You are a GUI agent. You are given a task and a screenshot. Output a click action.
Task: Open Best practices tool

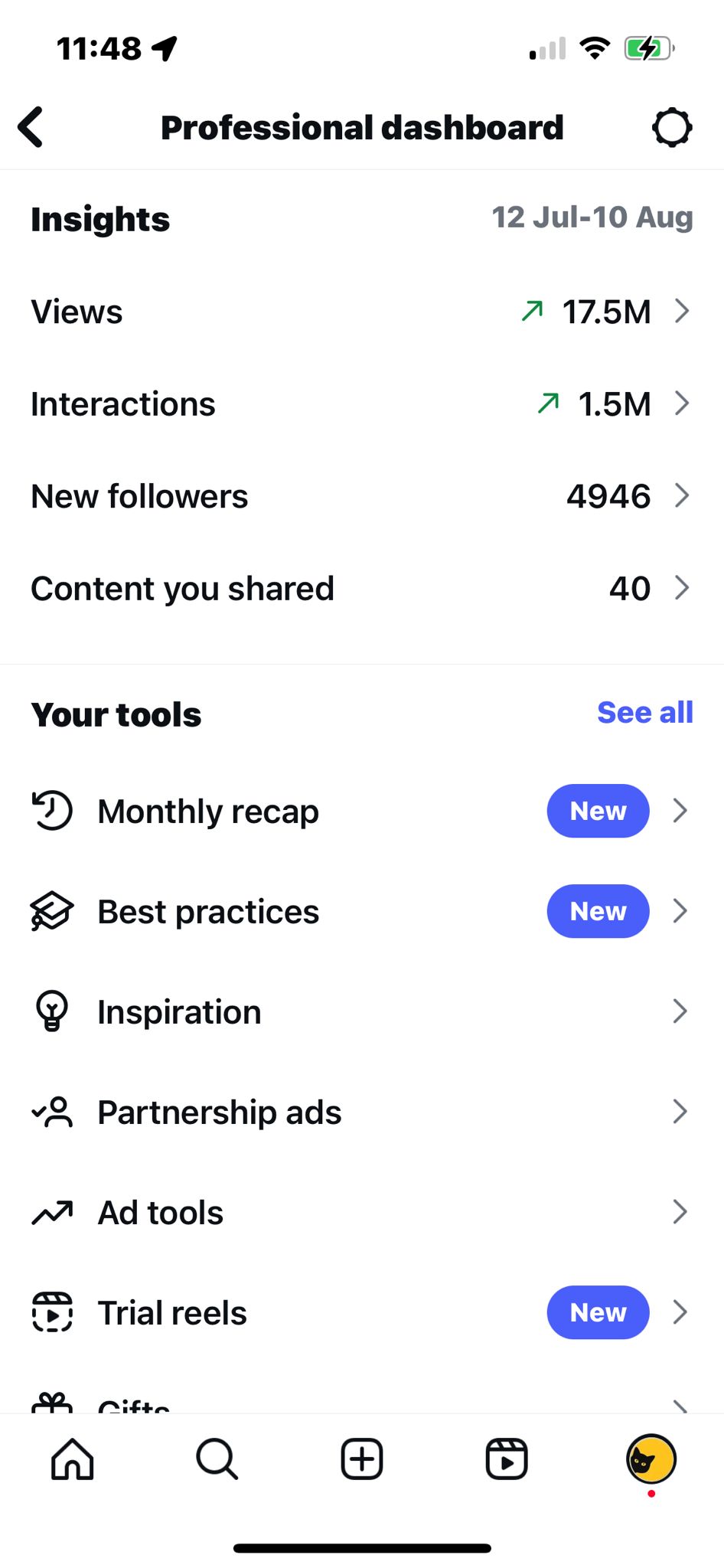tap(362, 911)
